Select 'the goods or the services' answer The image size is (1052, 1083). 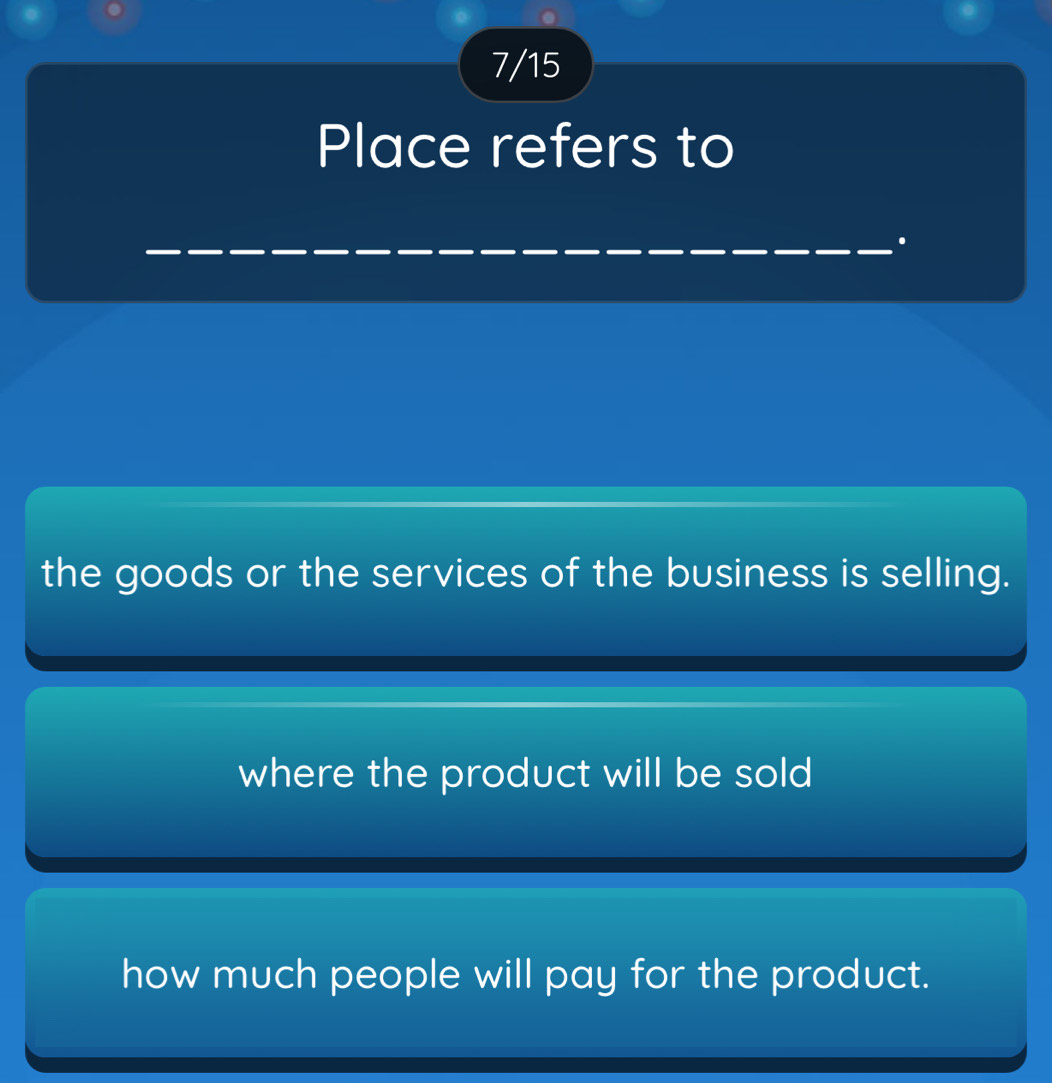[x=525, y=574]
